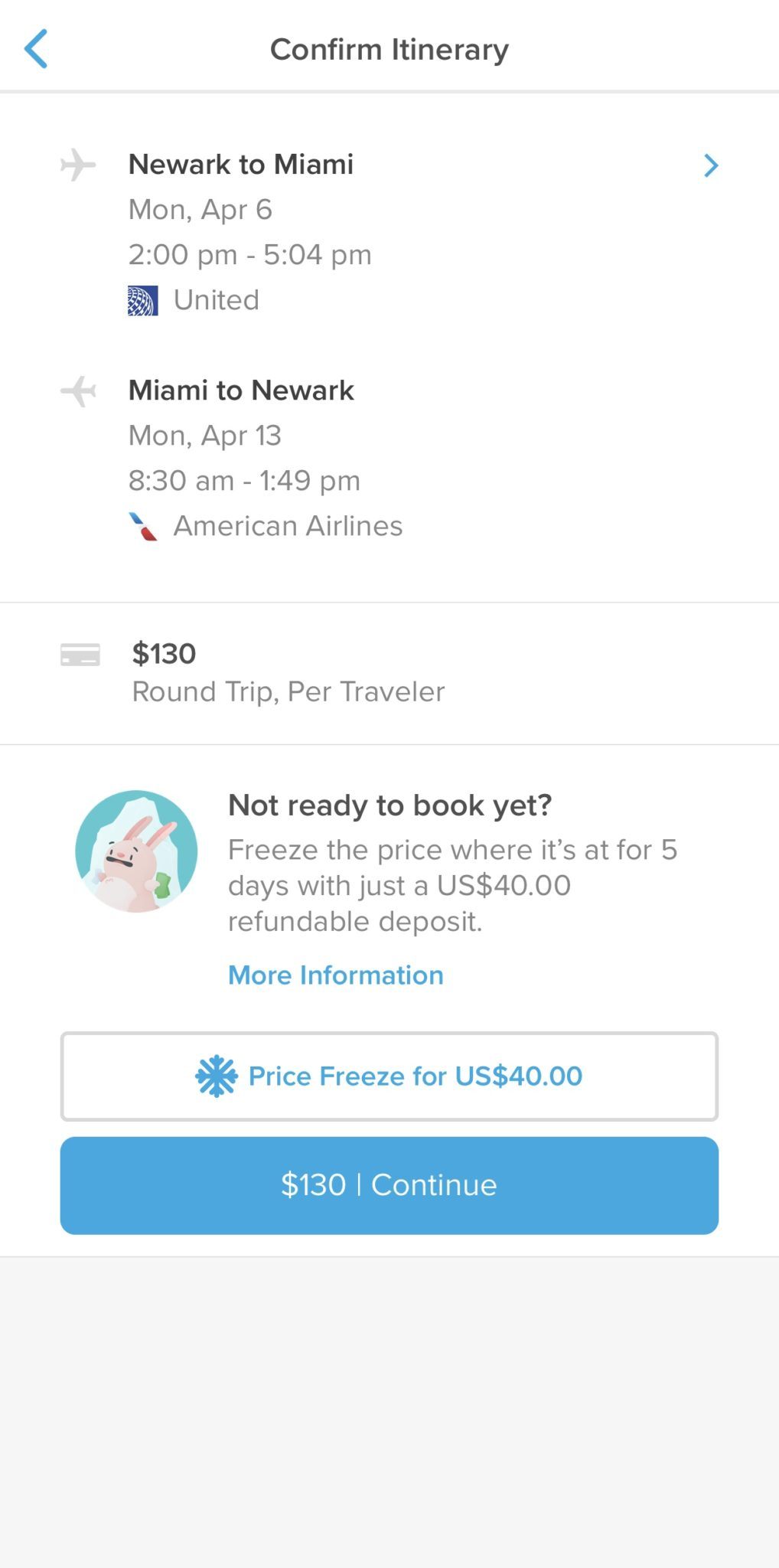Viewport: 779px width, 1568px height.
Task: Select the departing flight airplane icon
Action: tap(78, 164)
